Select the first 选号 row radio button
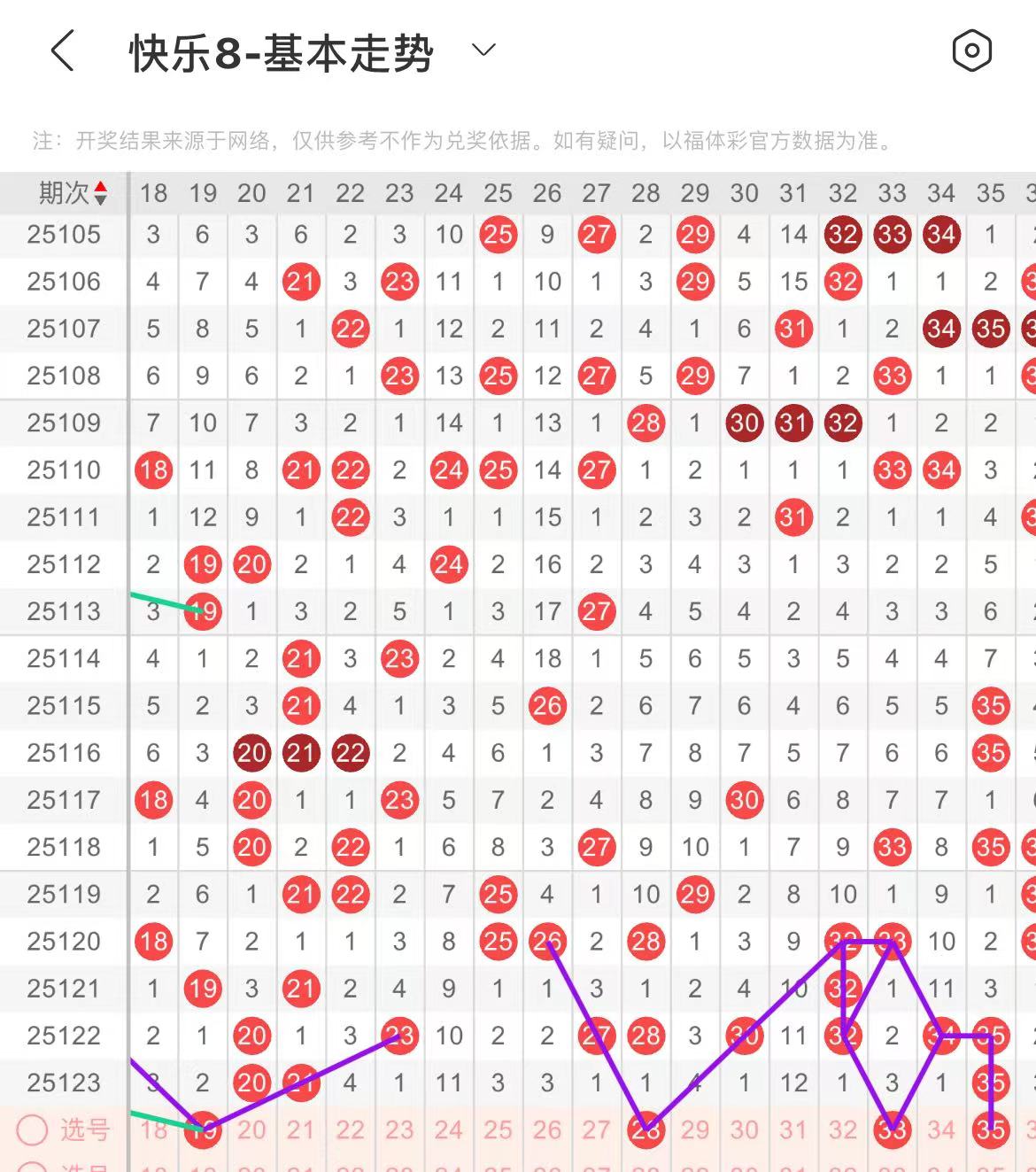The image size is (1036, 1172). [33, 1129]
